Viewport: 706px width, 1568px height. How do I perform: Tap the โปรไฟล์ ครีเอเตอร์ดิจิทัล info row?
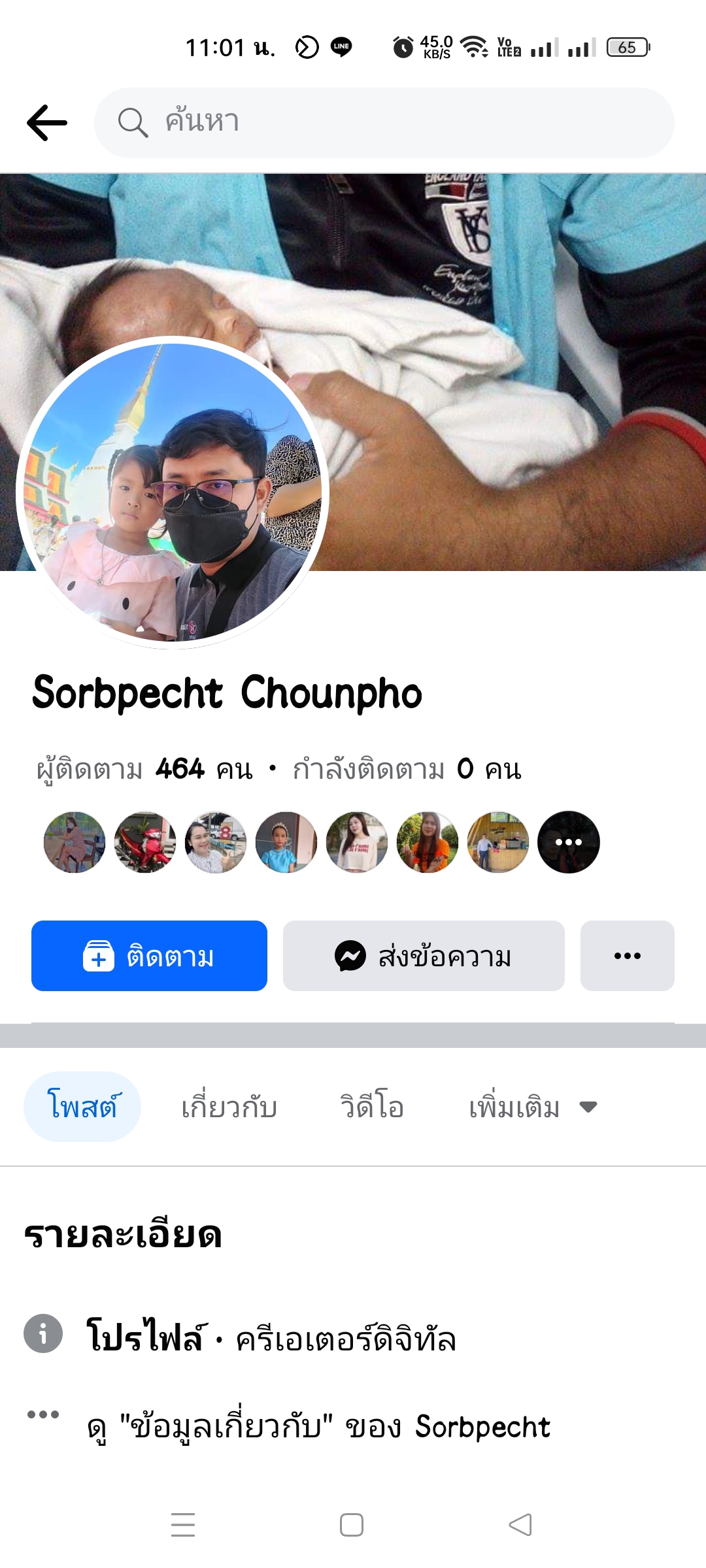coord(271,1335)
